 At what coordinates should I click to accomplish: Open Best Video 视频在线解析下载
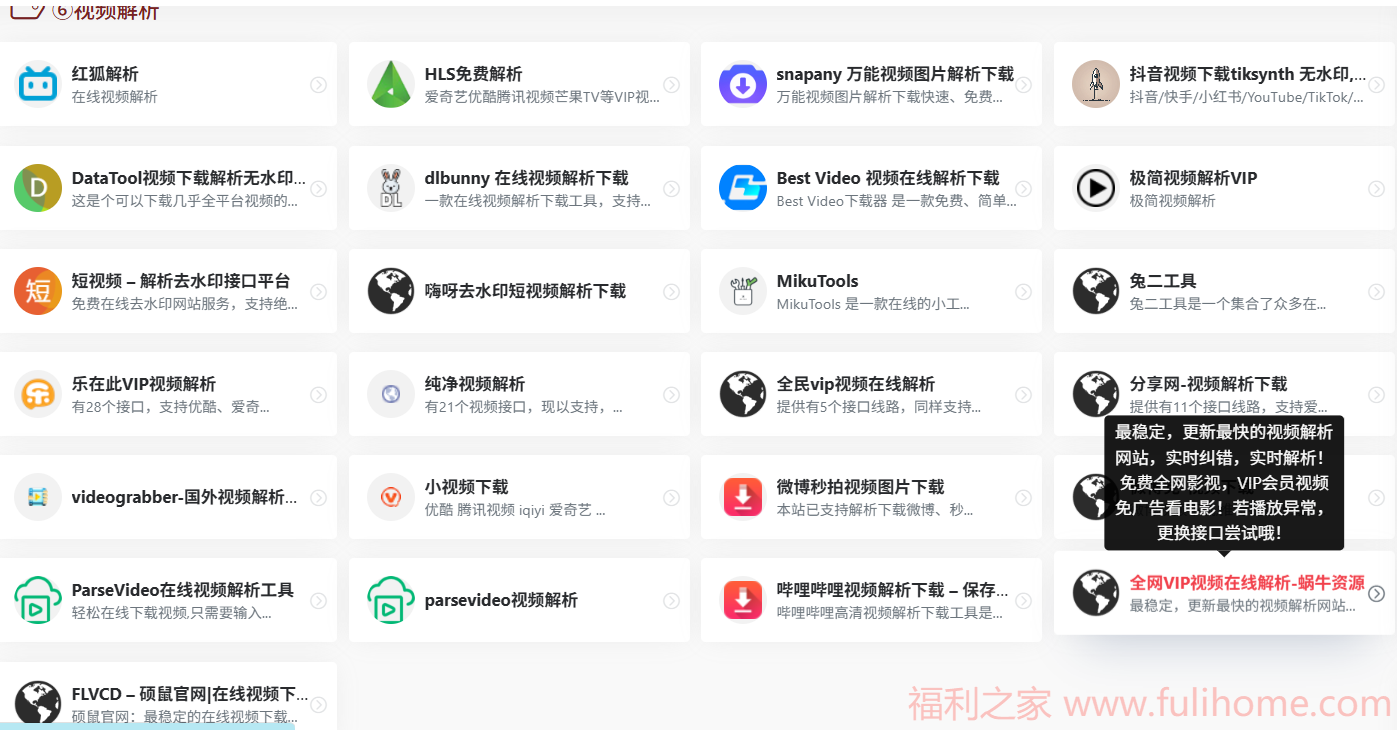pos(887,178)
